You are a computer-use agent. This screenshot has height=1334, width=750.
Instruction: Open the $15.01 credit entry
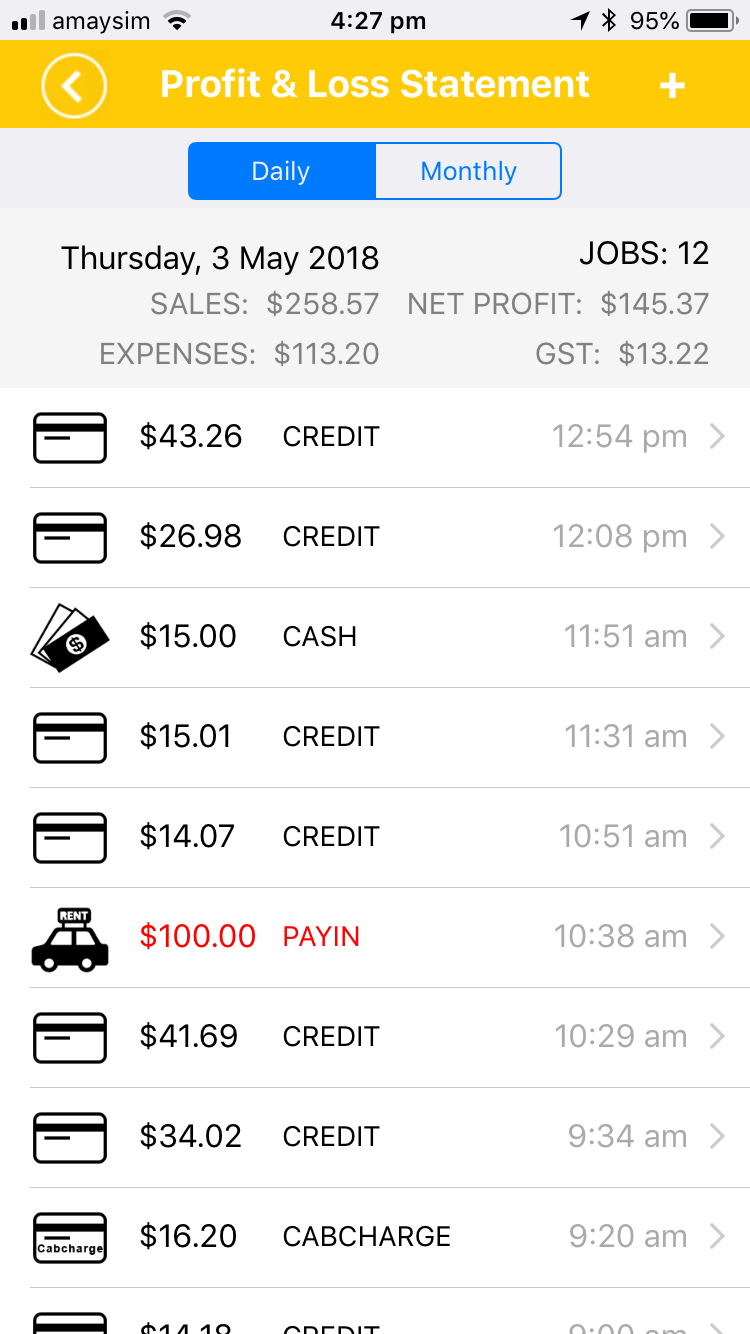(375, 737)
